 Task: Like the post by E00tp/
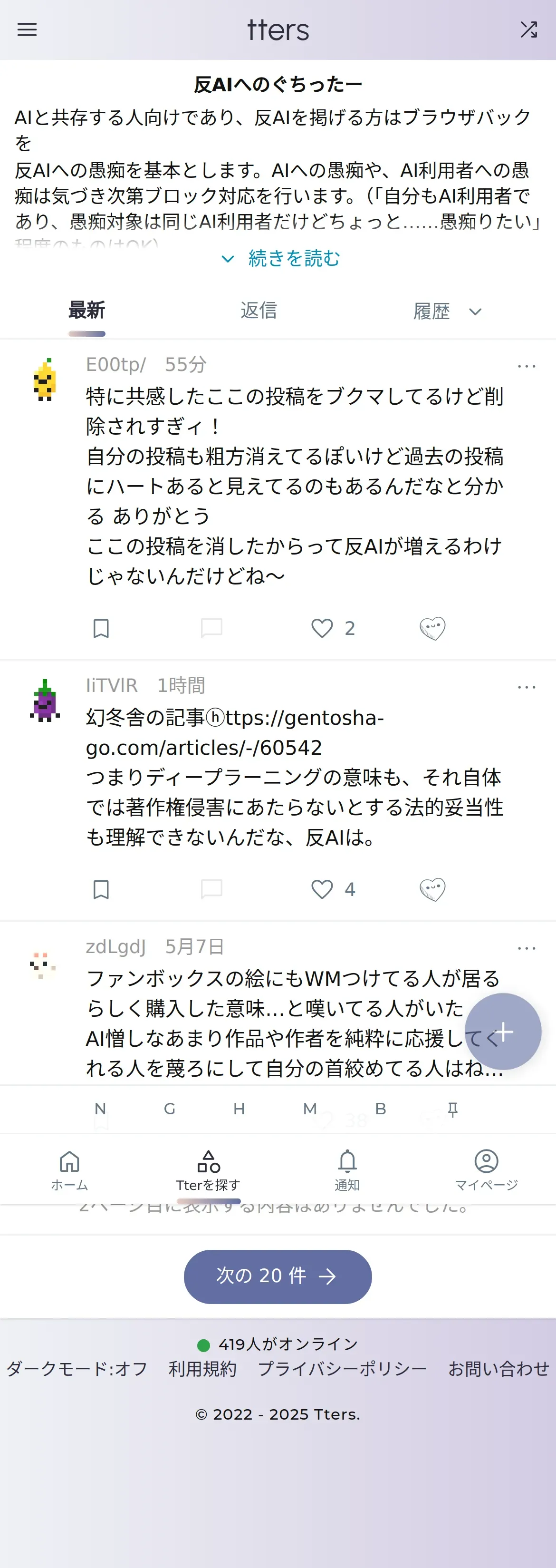pos(322,628)
